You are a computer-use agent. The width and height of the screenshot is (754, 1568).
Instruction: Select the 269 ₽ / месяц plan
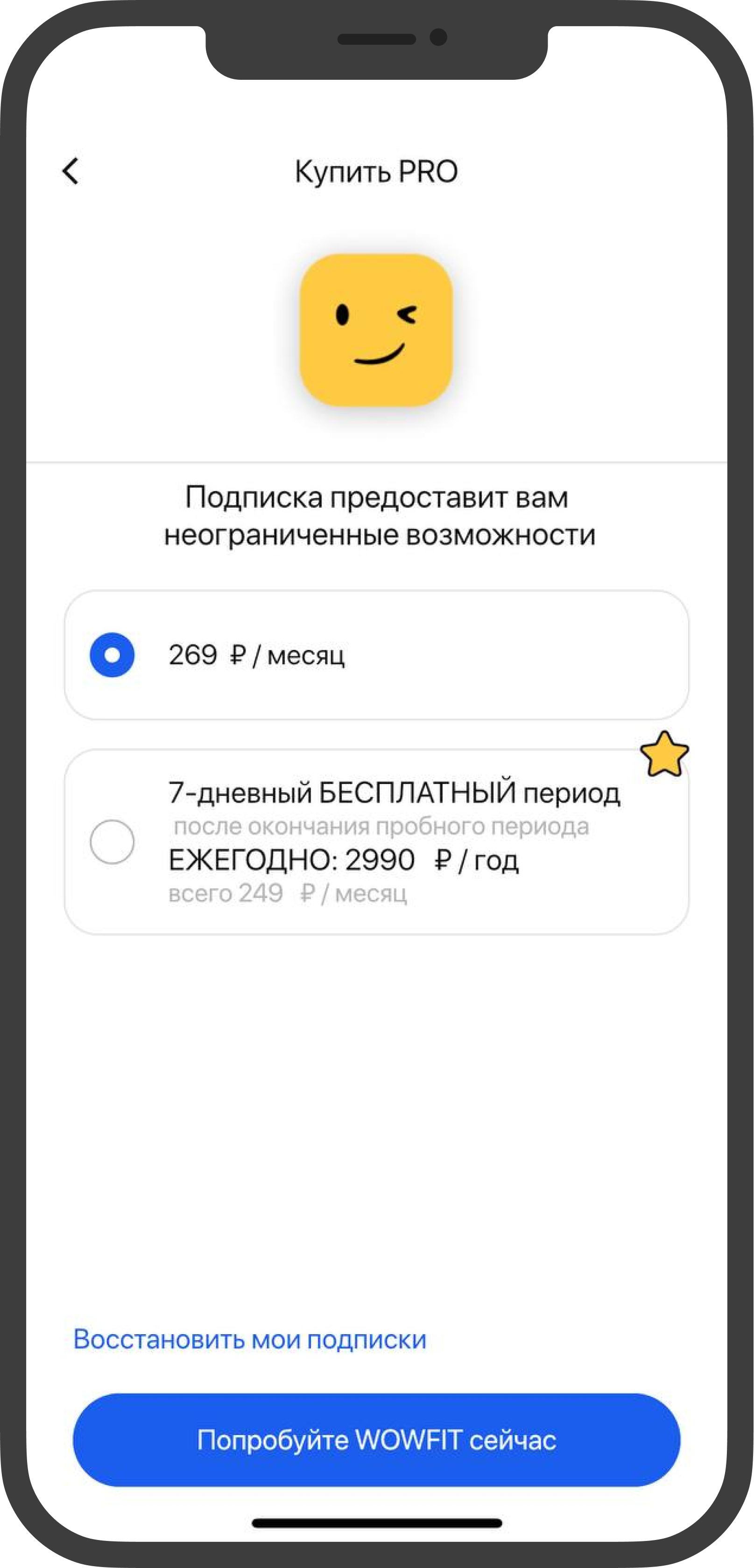(112, 655)
